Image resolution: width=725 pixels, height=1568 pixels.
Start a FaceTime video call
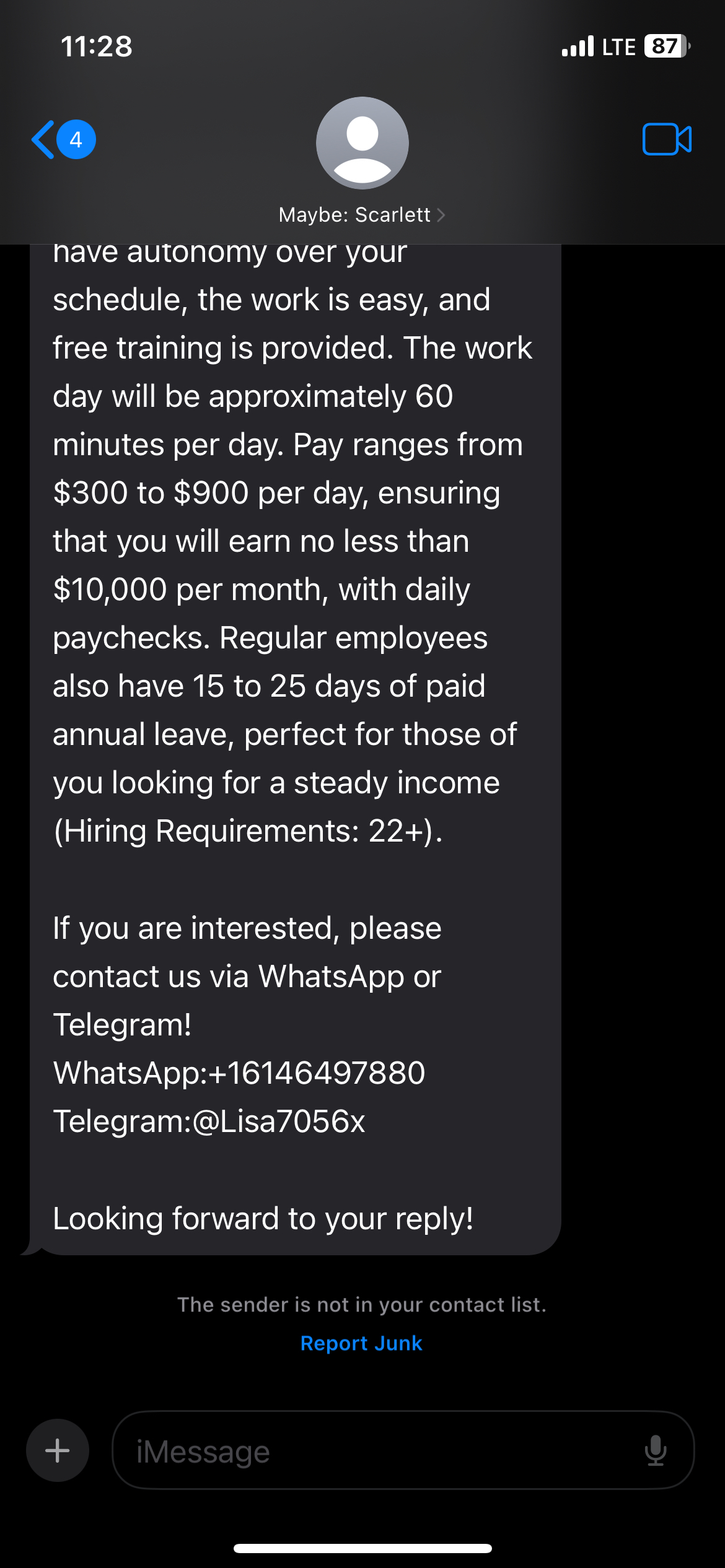pyautogui.click(x=667, y=140)
